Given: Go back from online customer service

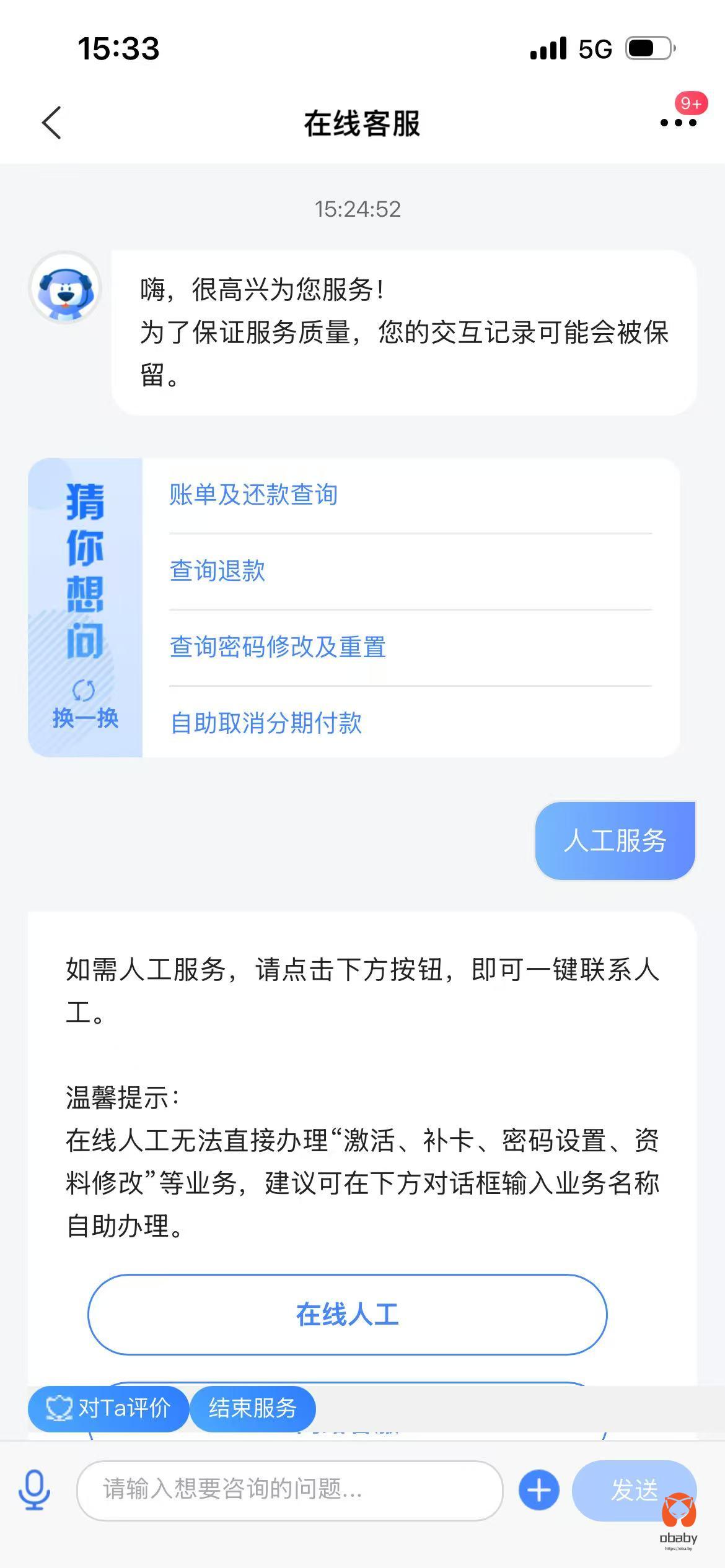Looking at the screenshot, I should [x=52, y=123].
